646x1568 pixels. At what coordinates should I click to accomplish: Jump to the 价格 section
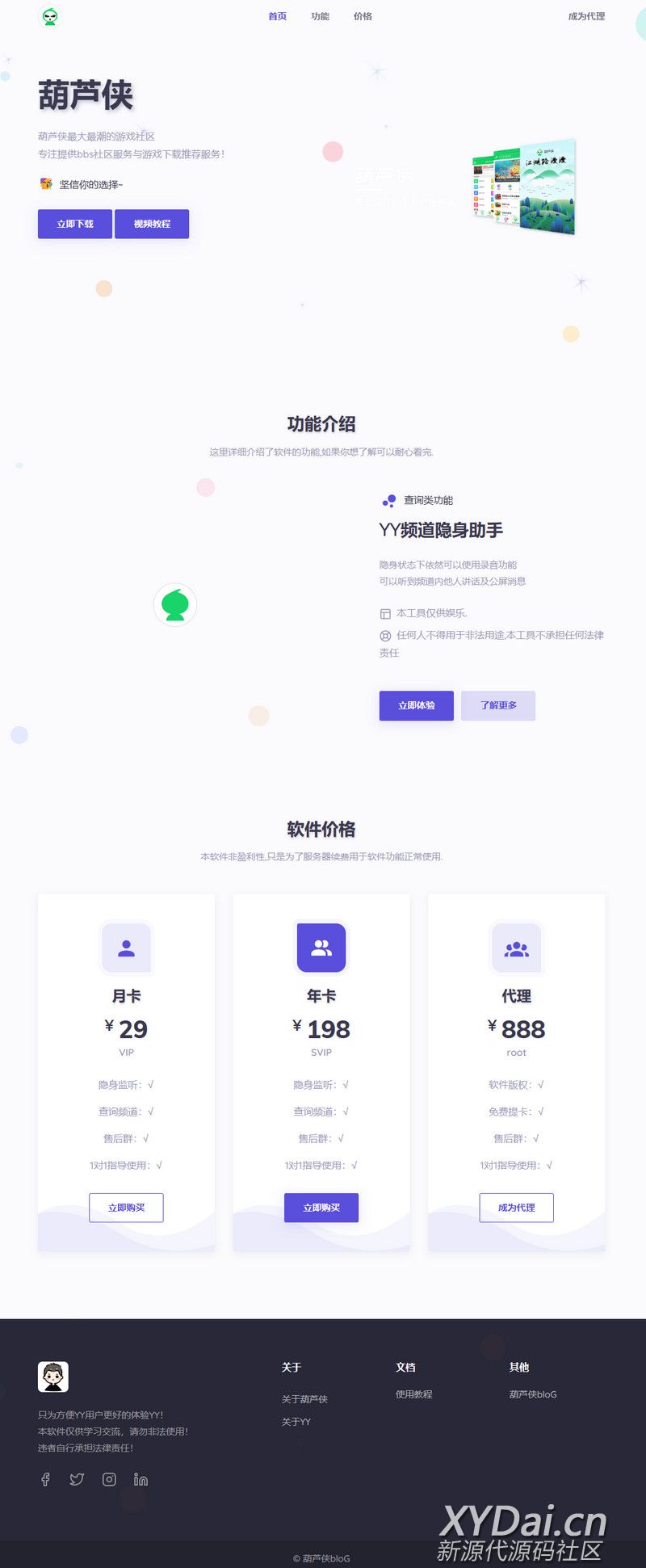(363, 16)
